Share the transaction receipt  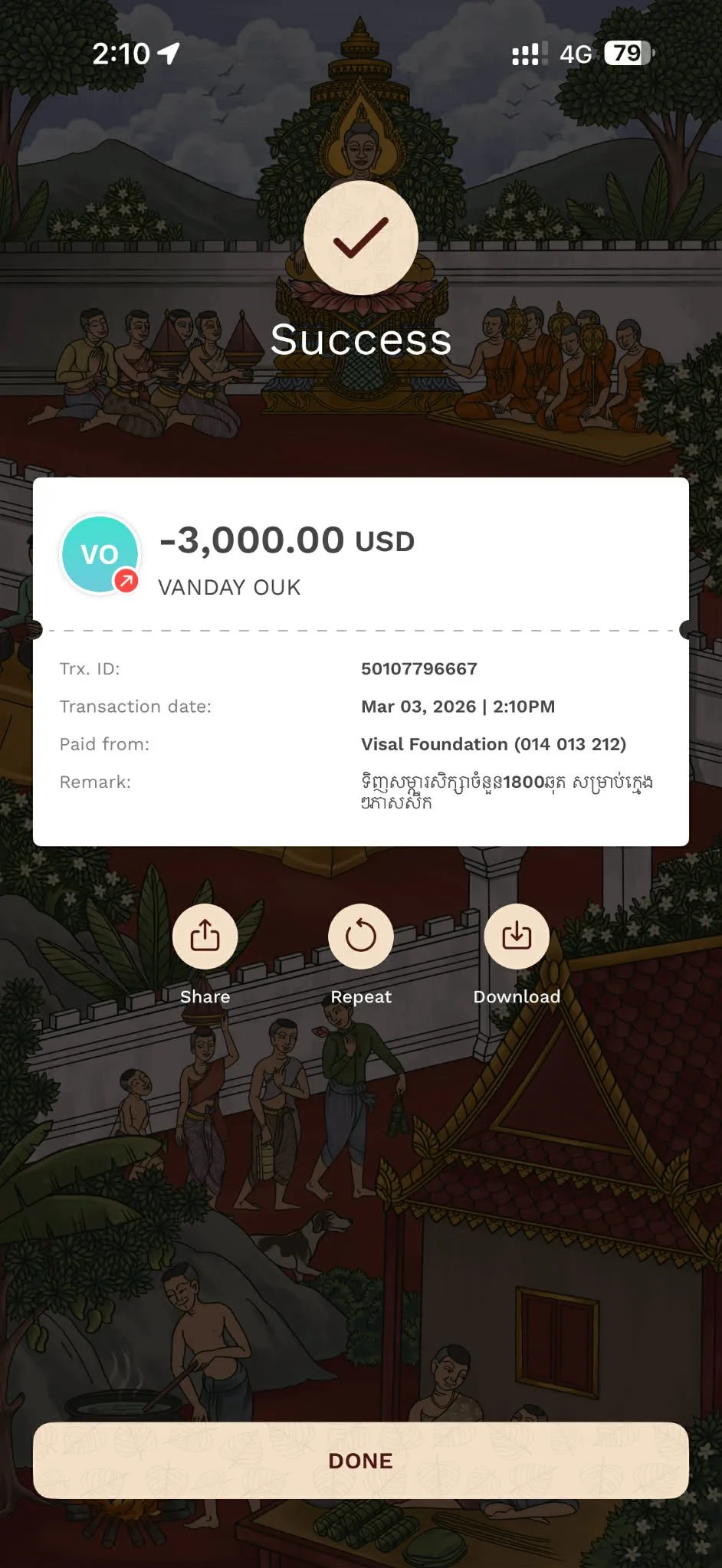point(205,937)
